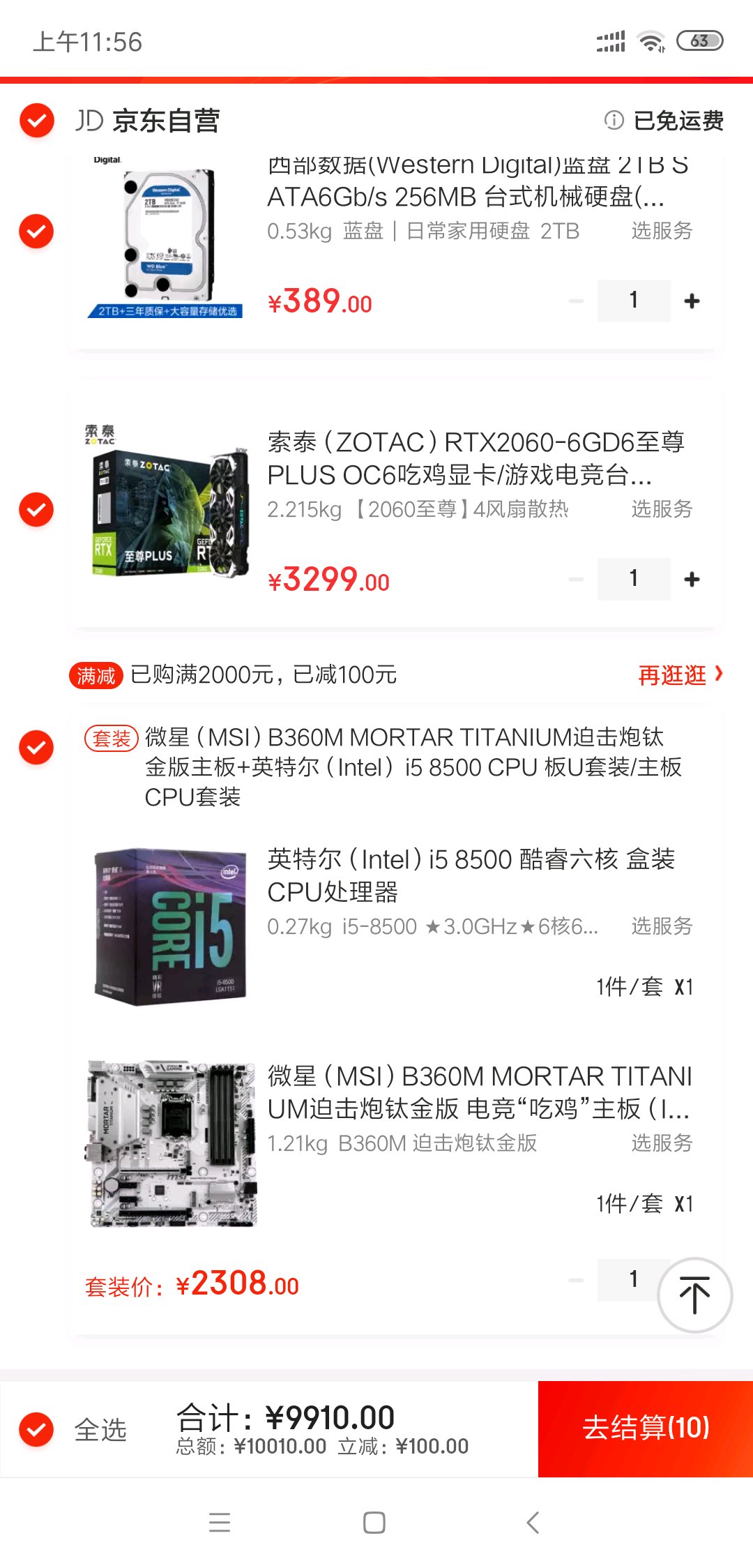Open the MSI B360M MORTAR motherboard product
Image resolution: width=753 pixels, height=1568 pixels.
click(x=479, y=1092)
